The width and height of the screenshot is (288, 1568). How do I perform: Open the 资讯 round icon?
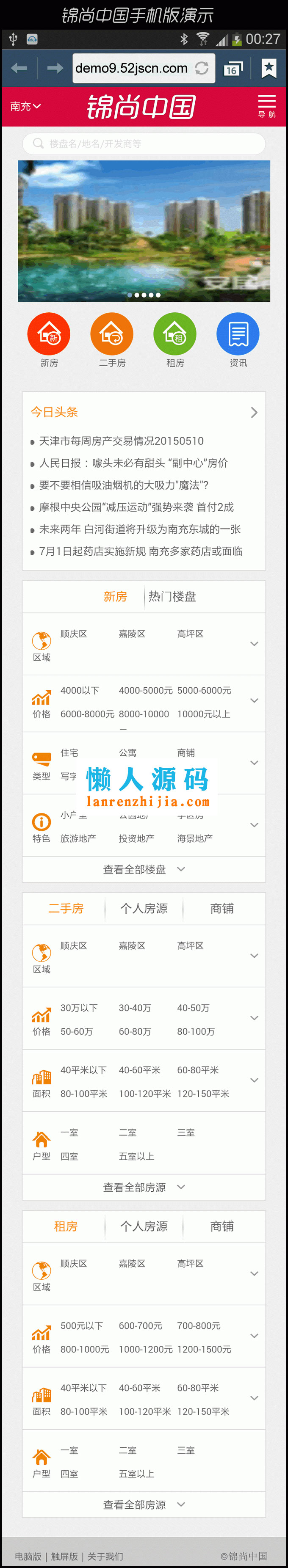(238, 334)
